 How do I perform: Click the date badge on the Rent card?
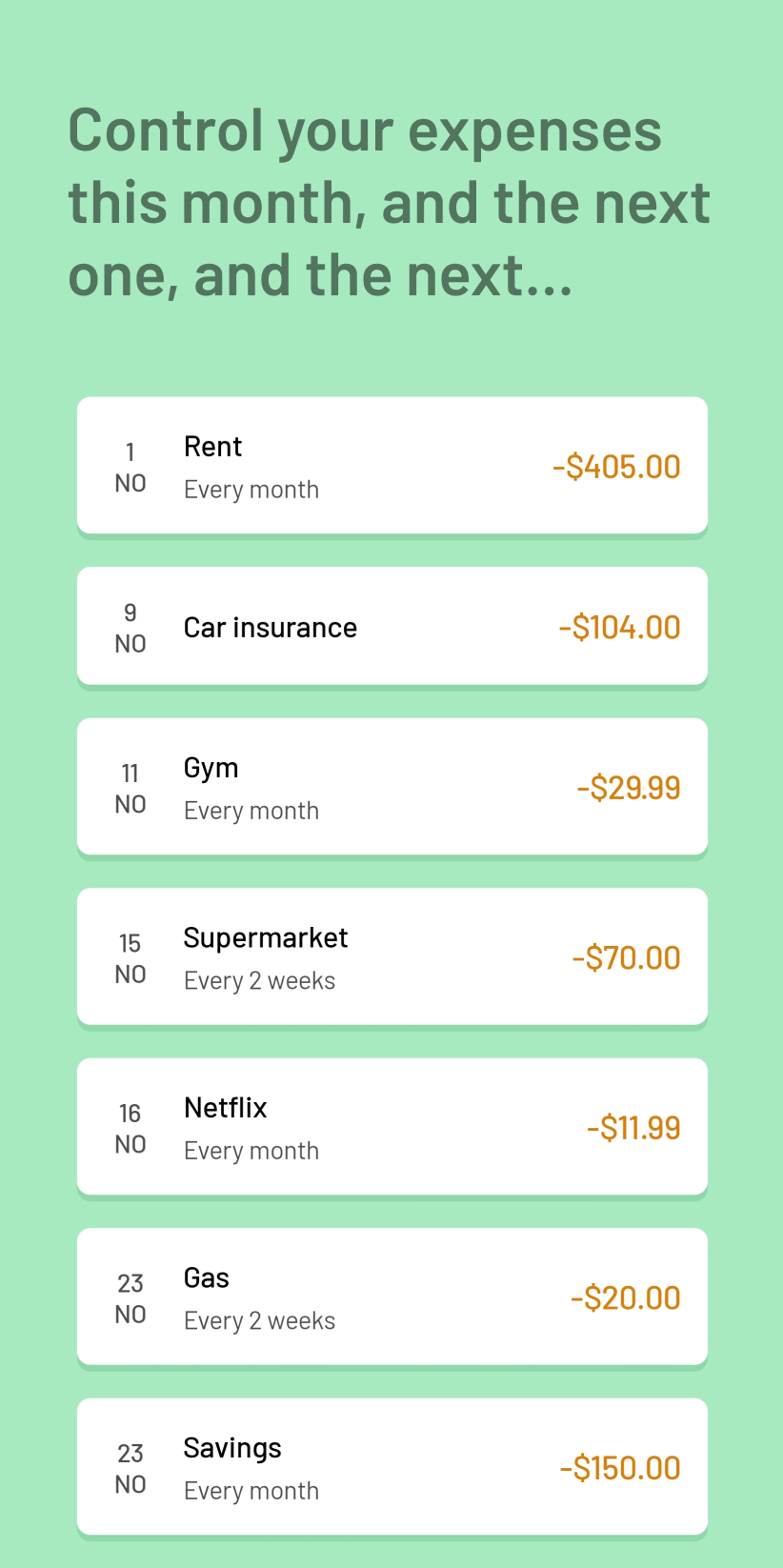[130, 466]
